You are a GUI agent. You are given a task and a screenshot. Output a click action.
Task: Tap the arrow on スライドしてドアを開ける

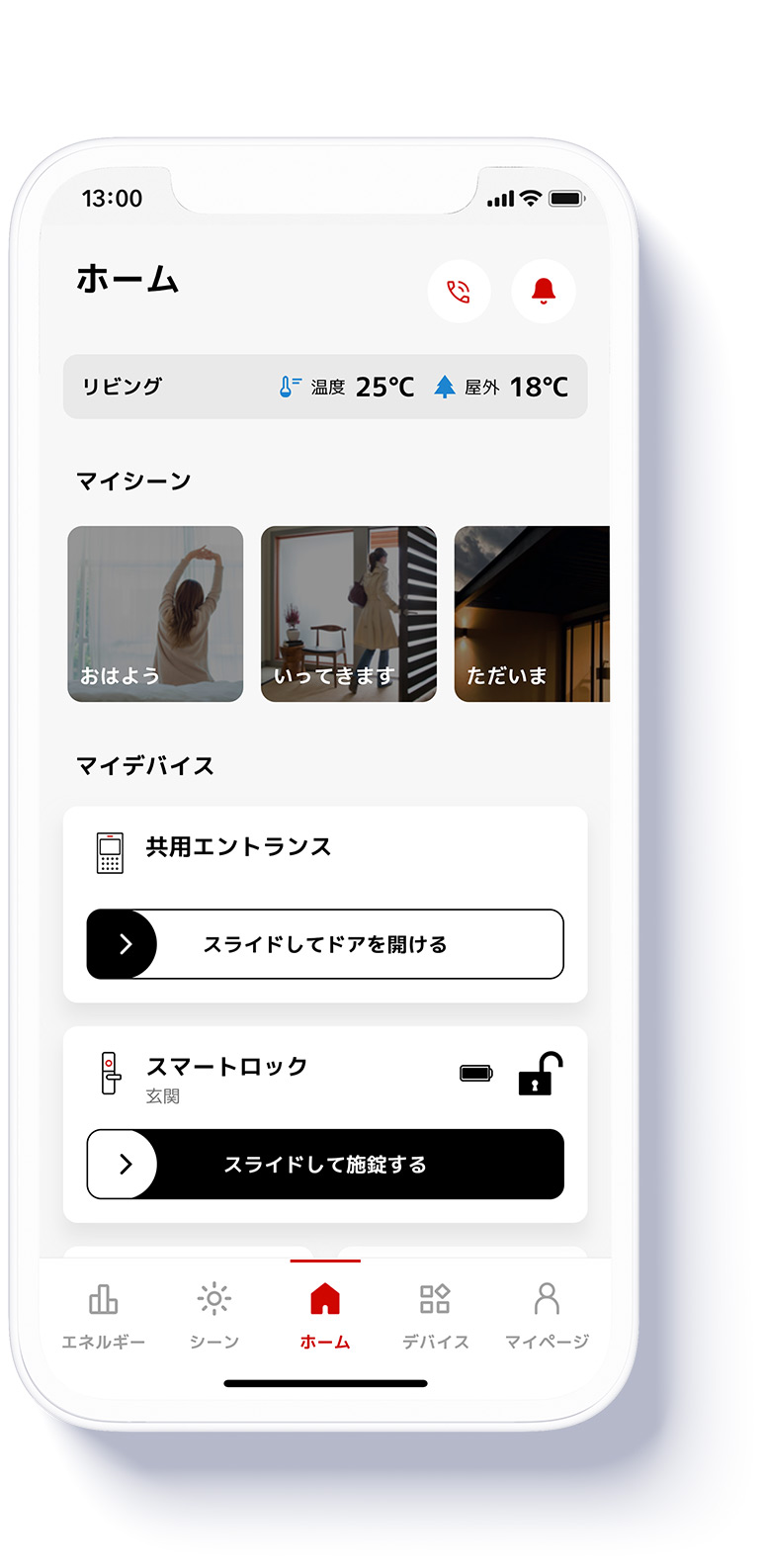(124, 944)
